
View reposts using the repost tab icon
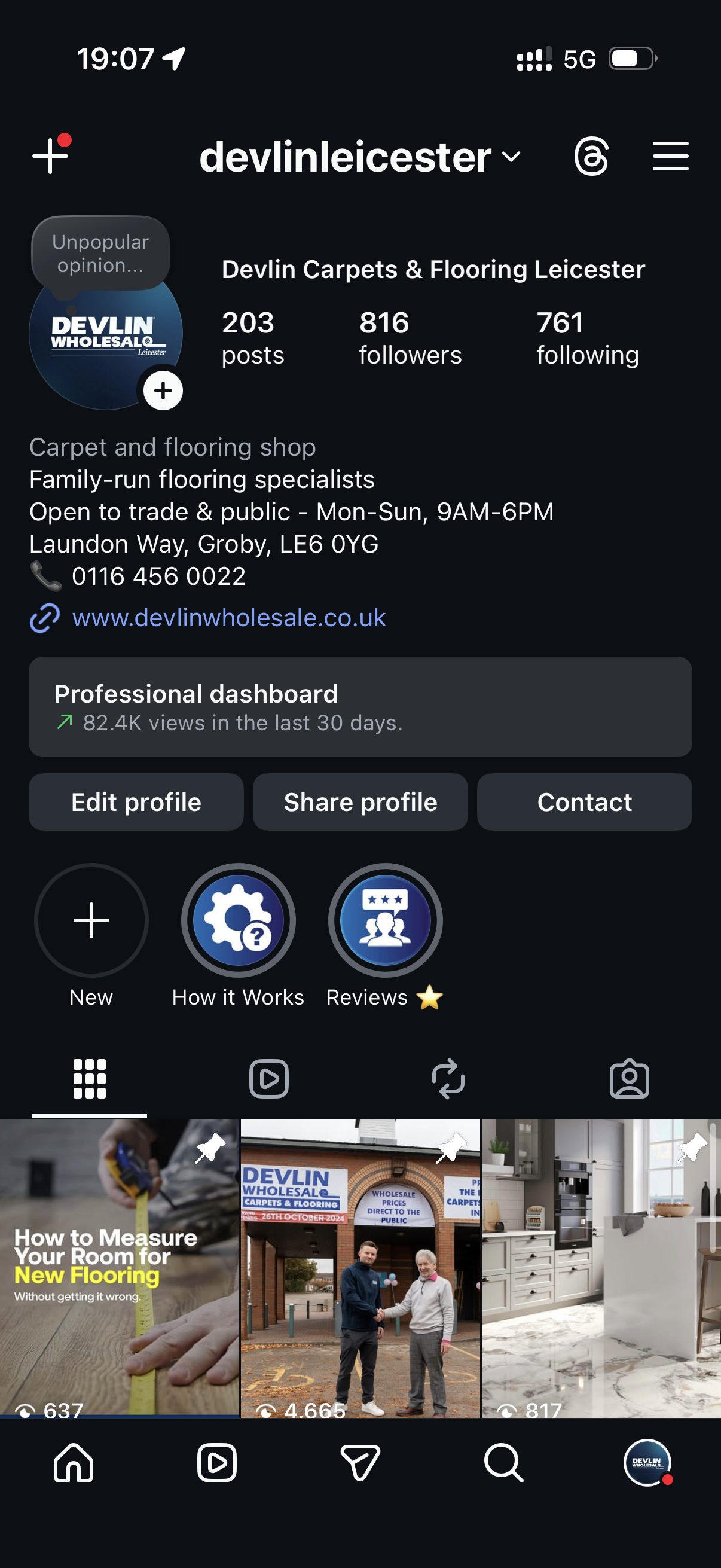coord(449,1079)
